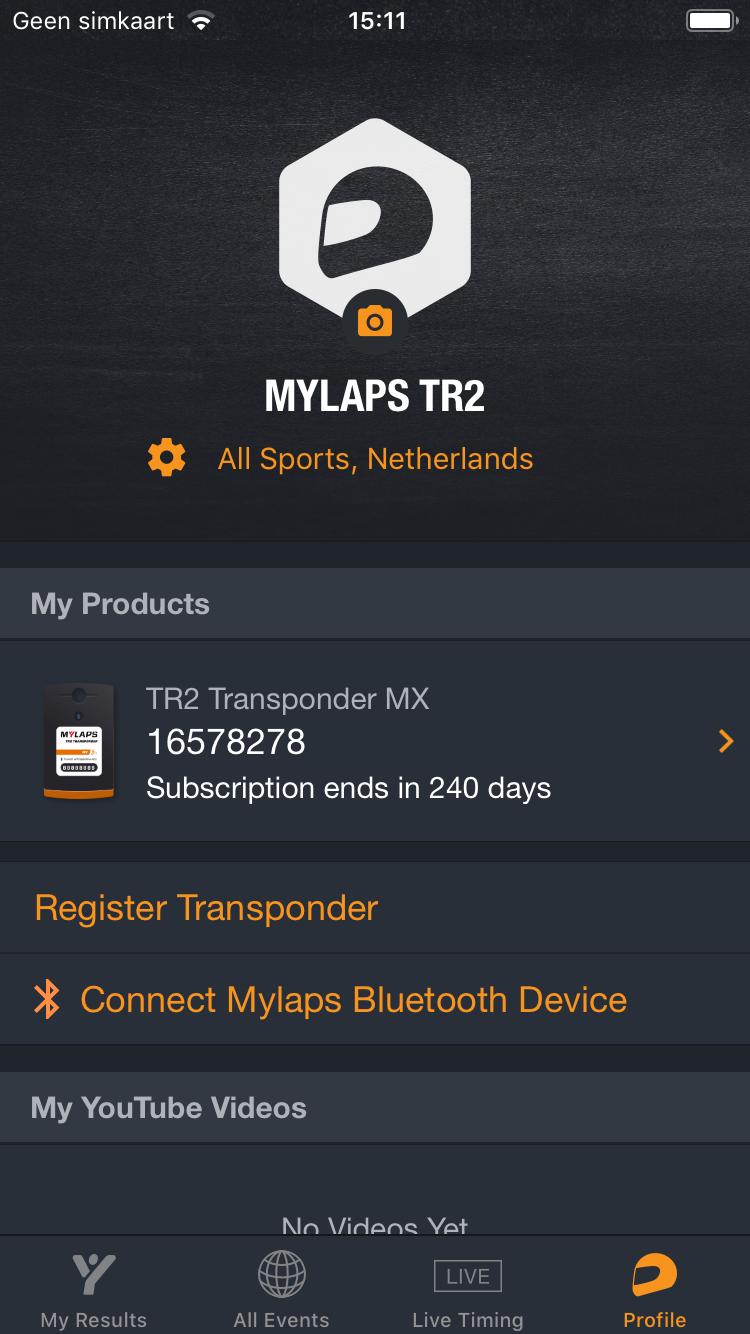This screenshot has height=1334, width=750.
Task: Open the My Products section header
Action: coord(119,603)
